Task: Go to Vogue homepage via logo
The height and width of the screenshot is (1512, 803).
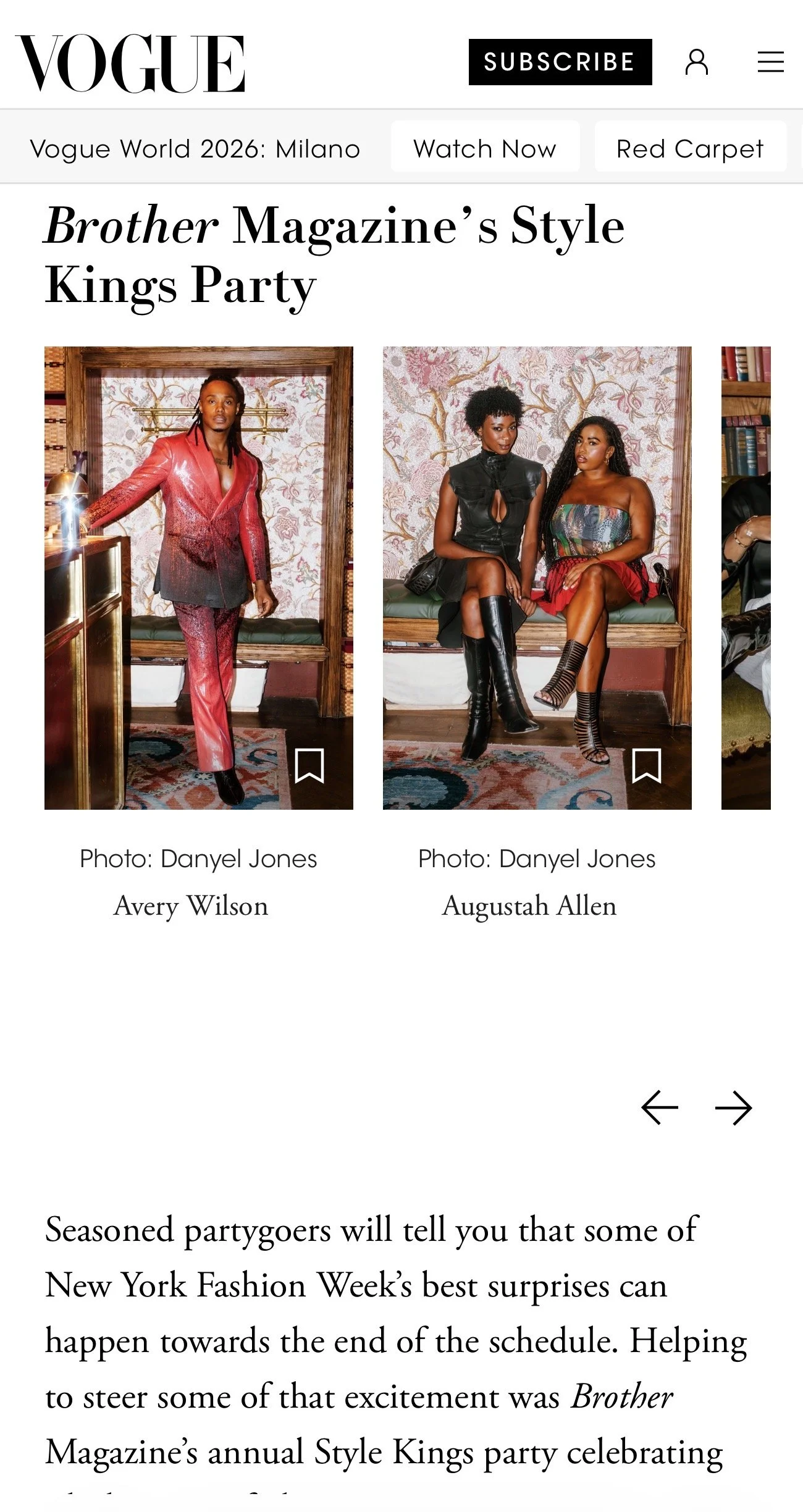Action: click(x=130, y=64)
